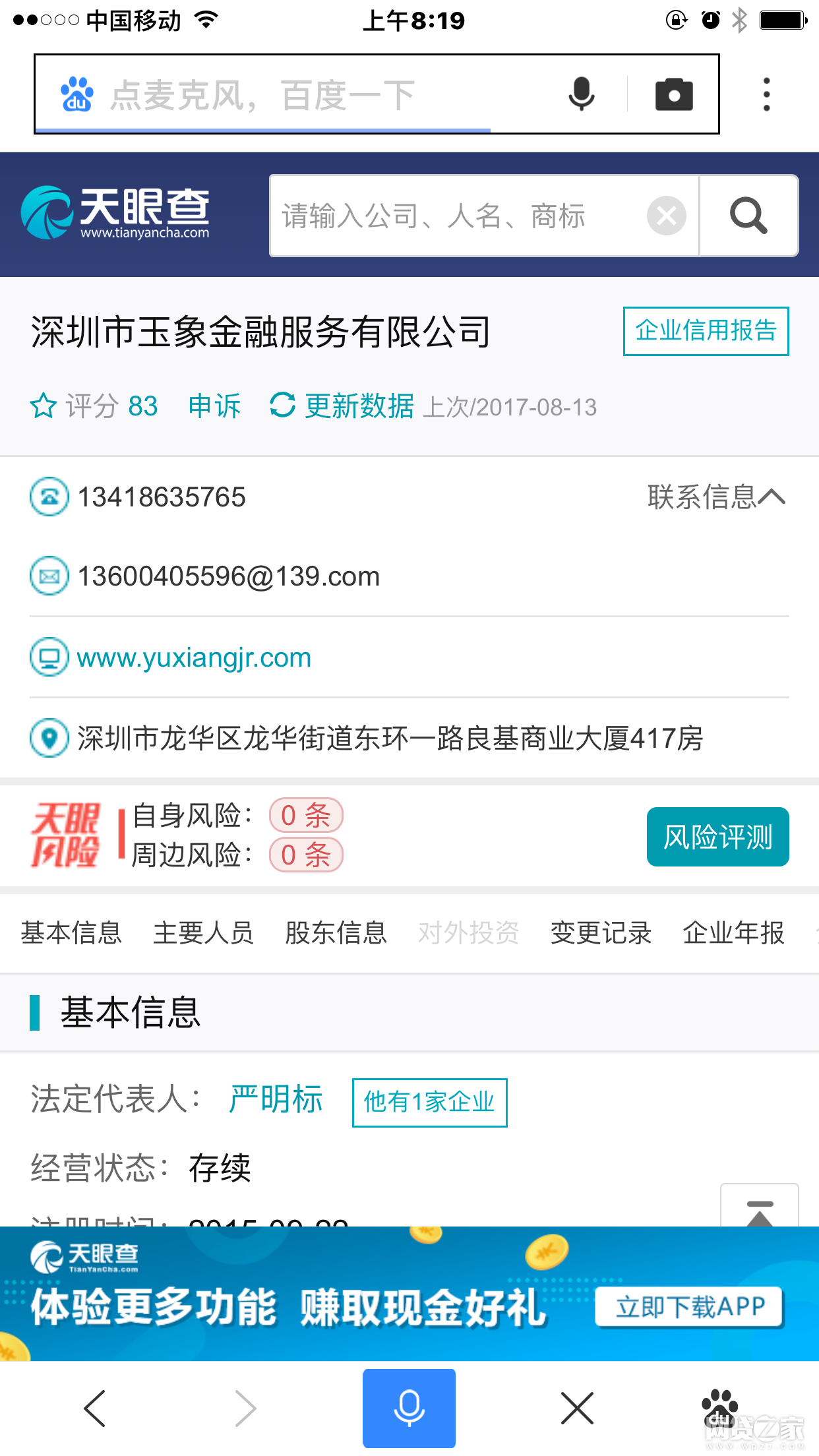Open the website www.yuxiangjr.com
Image resolution: width=819 pixels, height=1456 pixels.
pyautogui.click(x=194, y=657)
